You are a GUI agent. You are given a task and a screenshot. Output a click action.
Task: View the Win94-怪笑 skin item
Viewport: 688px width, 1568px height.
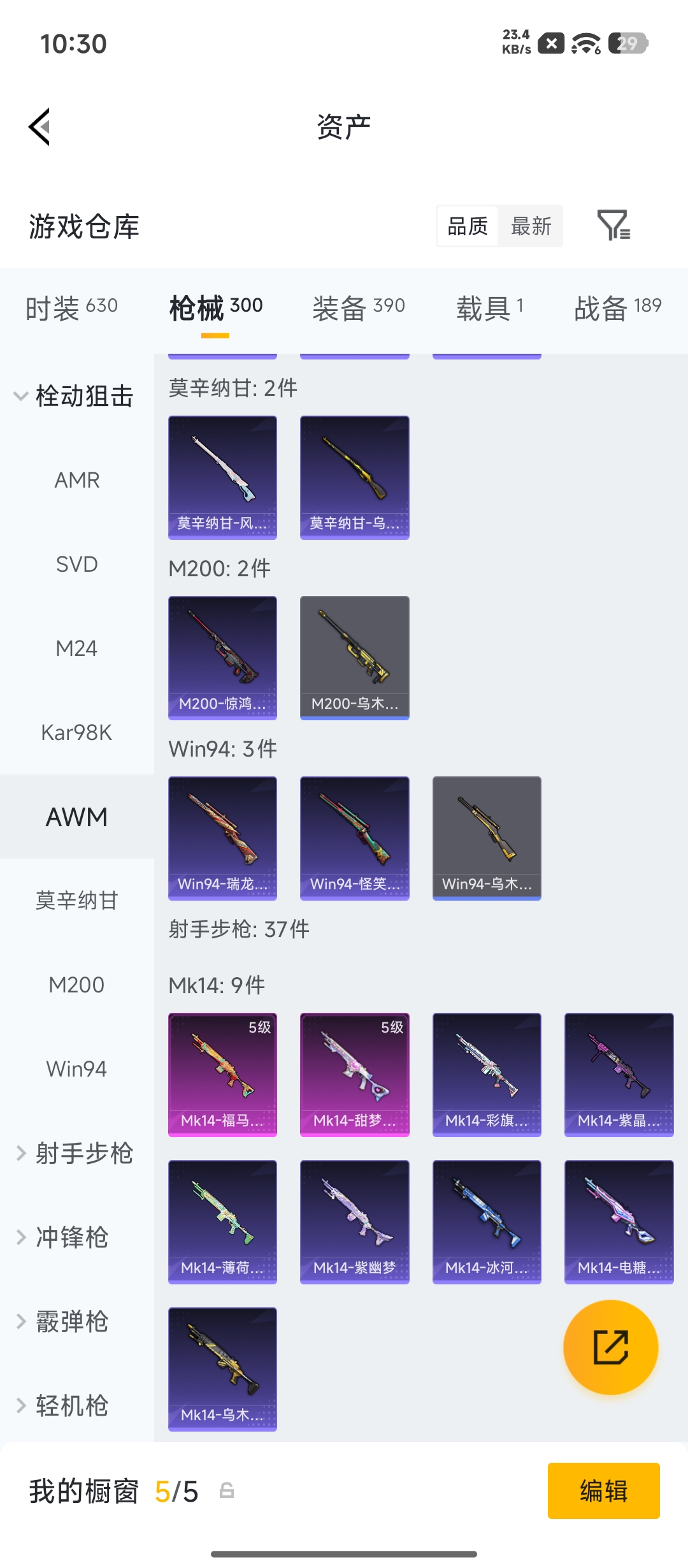(354, 838)
